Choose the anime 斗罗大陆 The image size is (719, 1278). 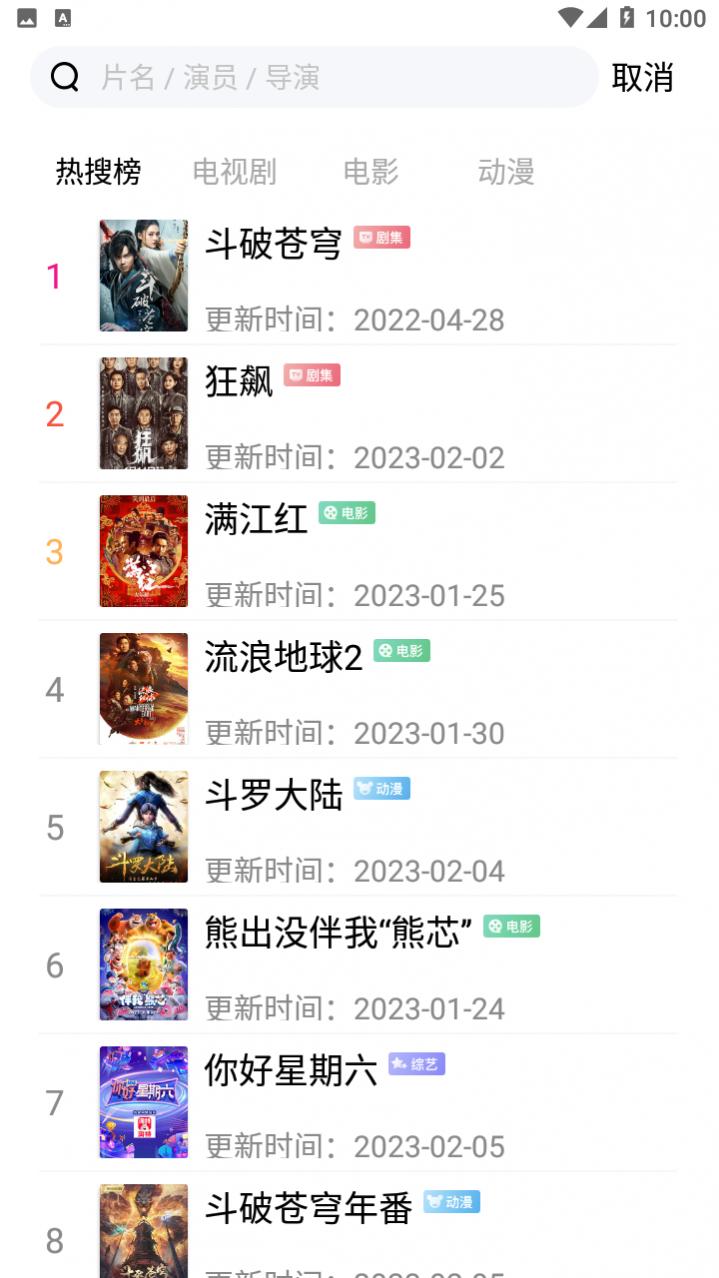coord(274,795)
